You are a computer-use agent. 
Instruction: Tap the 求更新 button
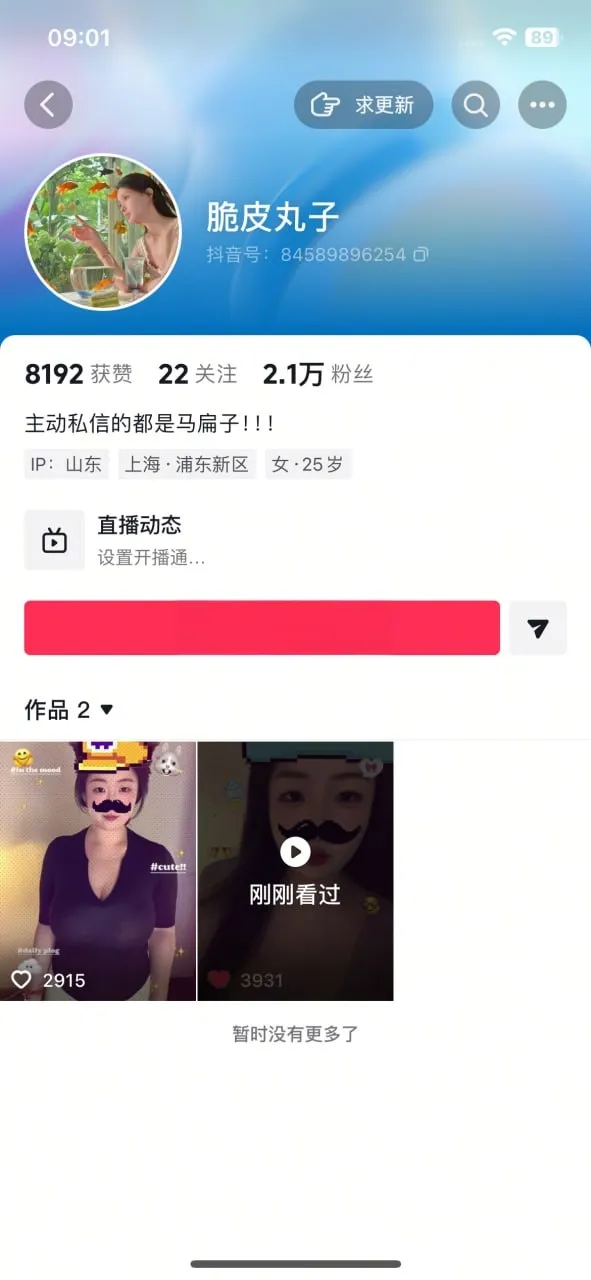tap(363, 105)
